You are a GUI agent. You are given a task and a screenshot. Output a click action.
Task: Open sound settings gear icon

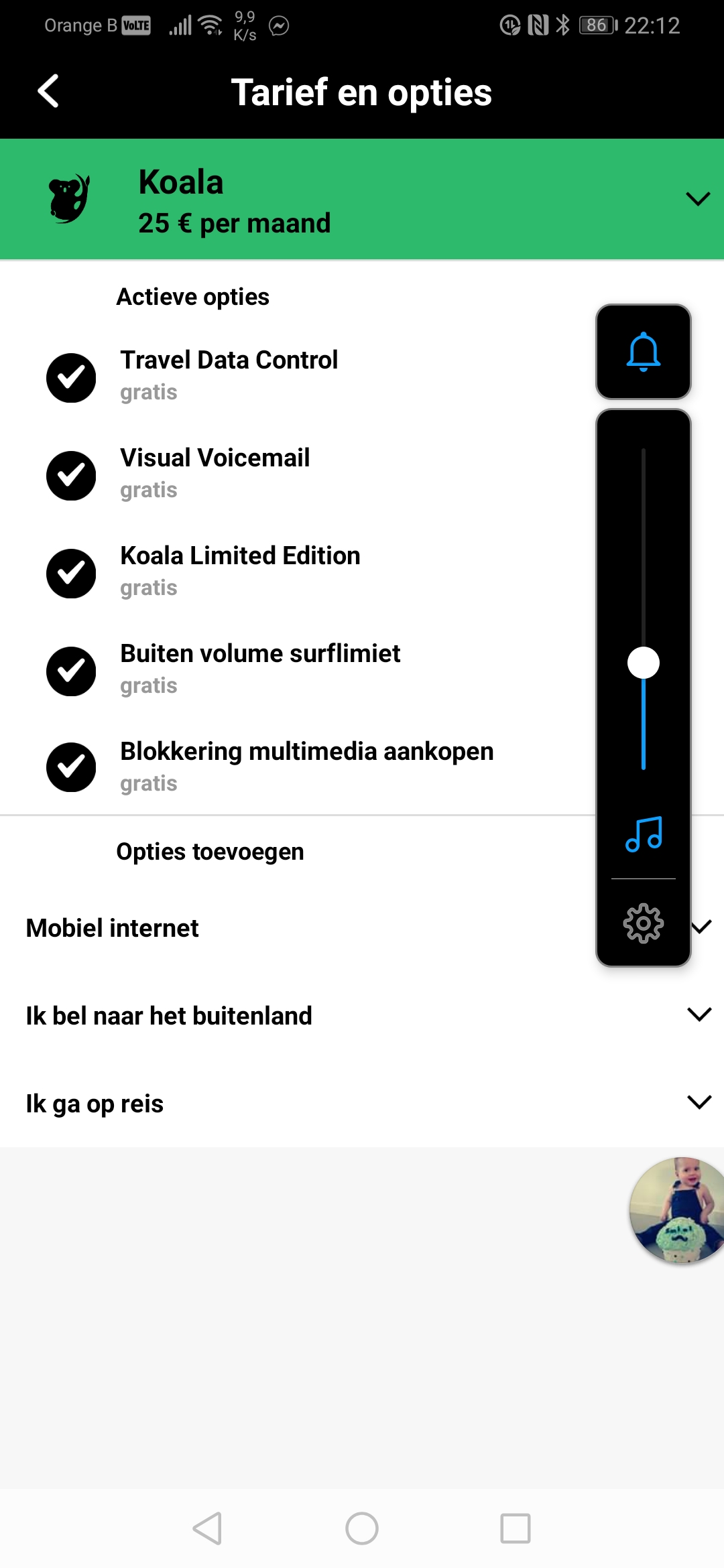644,923
